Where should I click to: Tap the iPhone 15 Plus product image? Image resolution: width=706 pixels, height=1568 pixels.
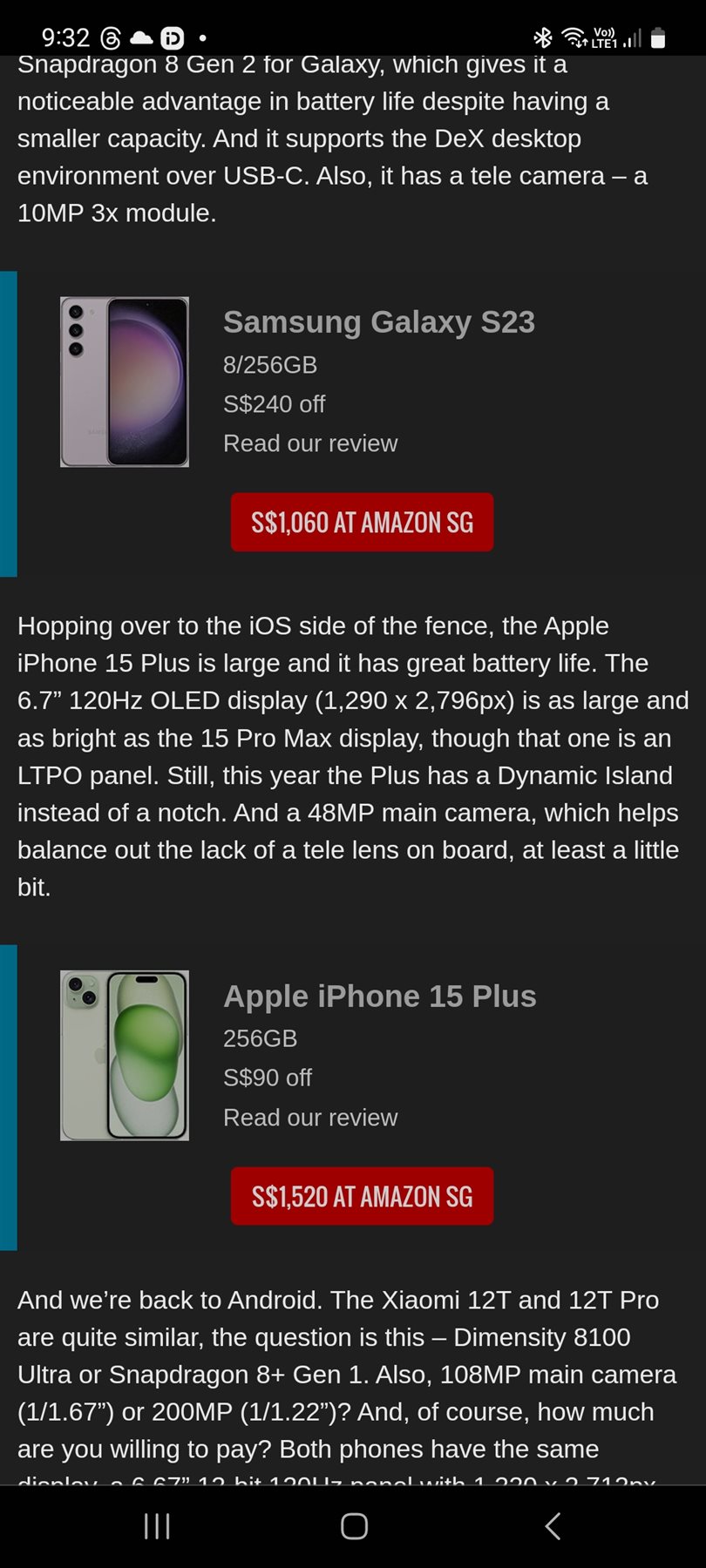125,1055
